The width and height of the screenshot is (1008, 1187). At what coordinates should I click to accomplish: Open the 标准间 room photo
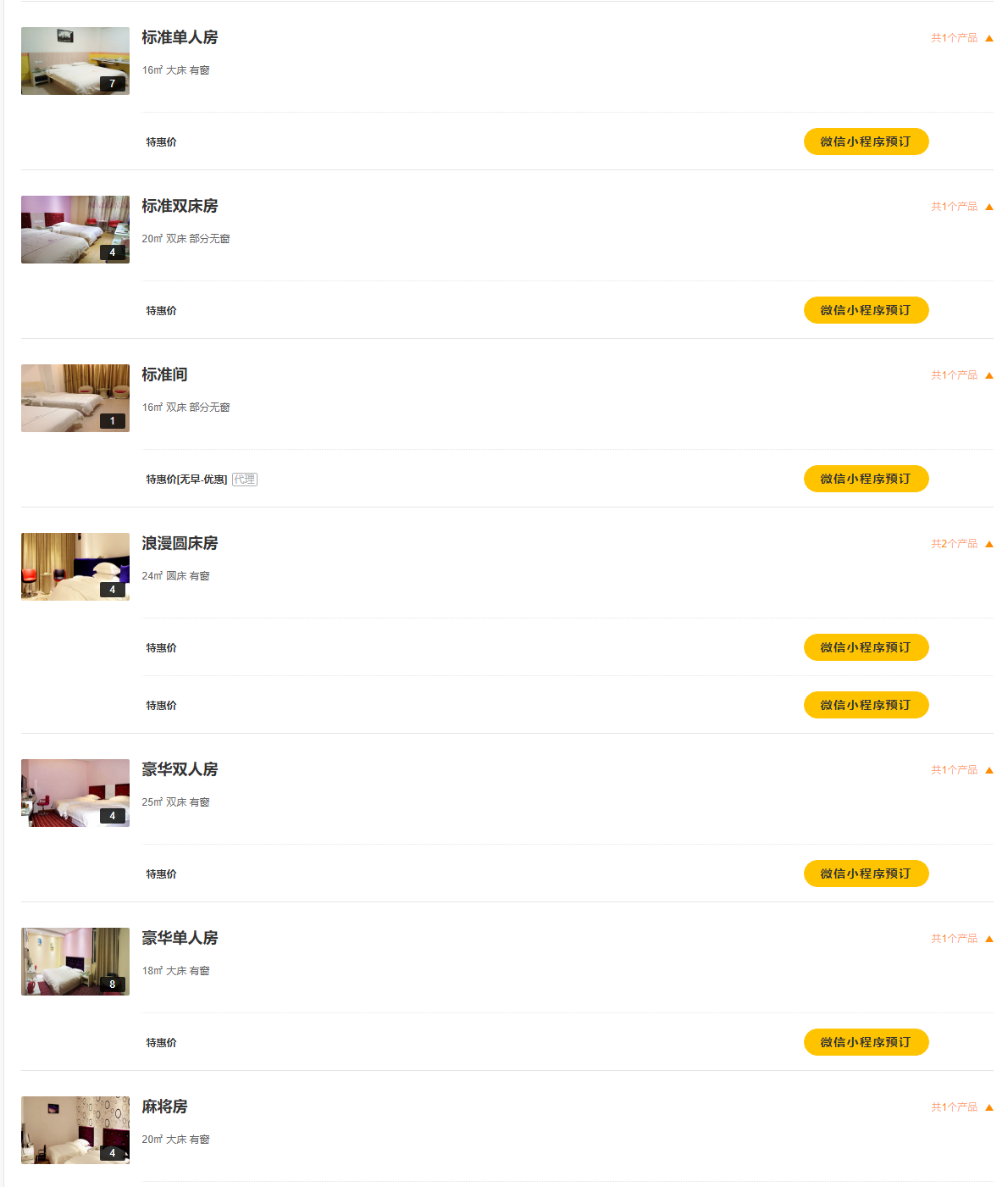75,398
